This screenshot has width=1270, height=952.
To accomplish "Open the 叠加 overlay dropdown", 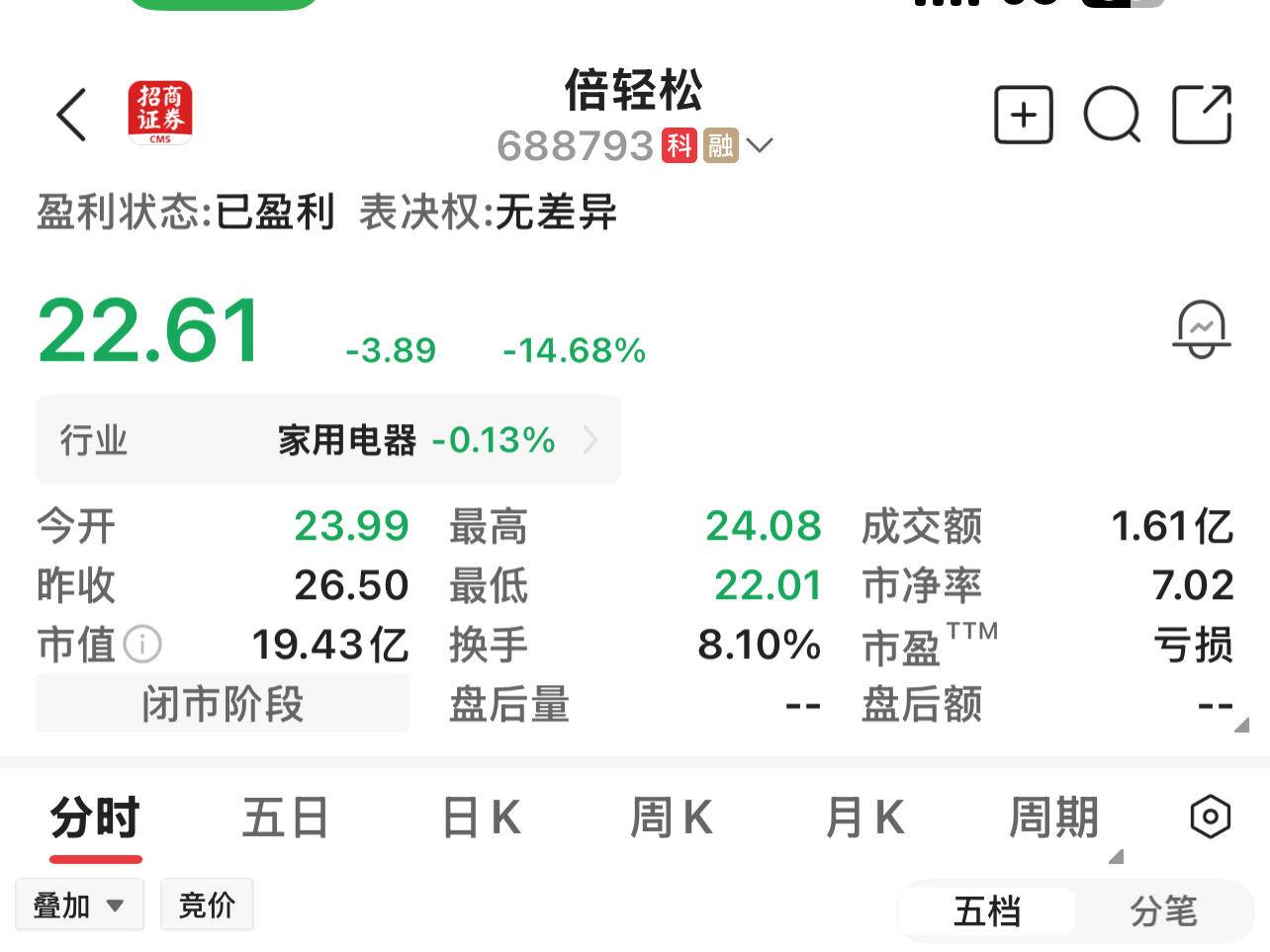I will point(79,905).
